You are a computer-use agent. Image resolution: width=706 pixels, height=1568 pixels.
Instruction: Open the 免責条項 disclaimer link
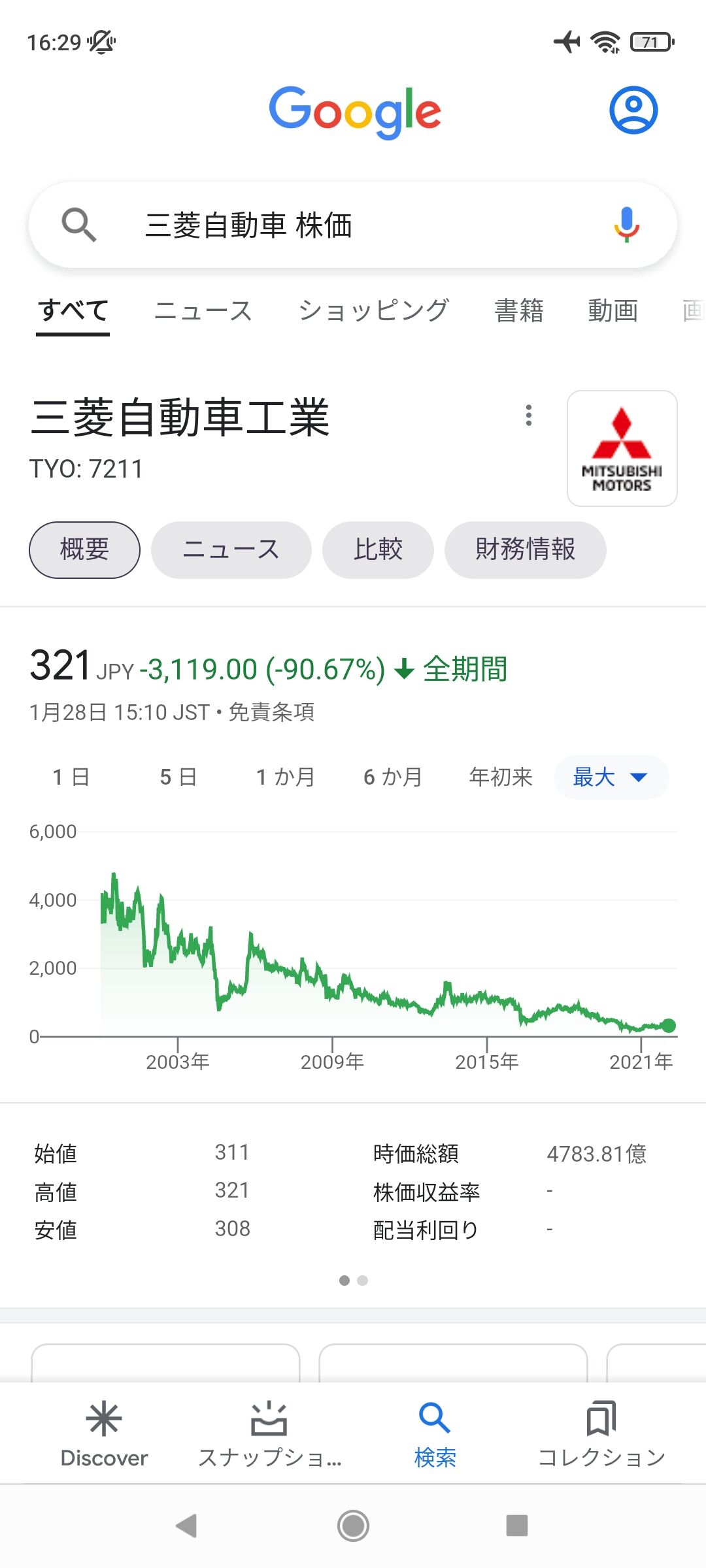point(271,712)
